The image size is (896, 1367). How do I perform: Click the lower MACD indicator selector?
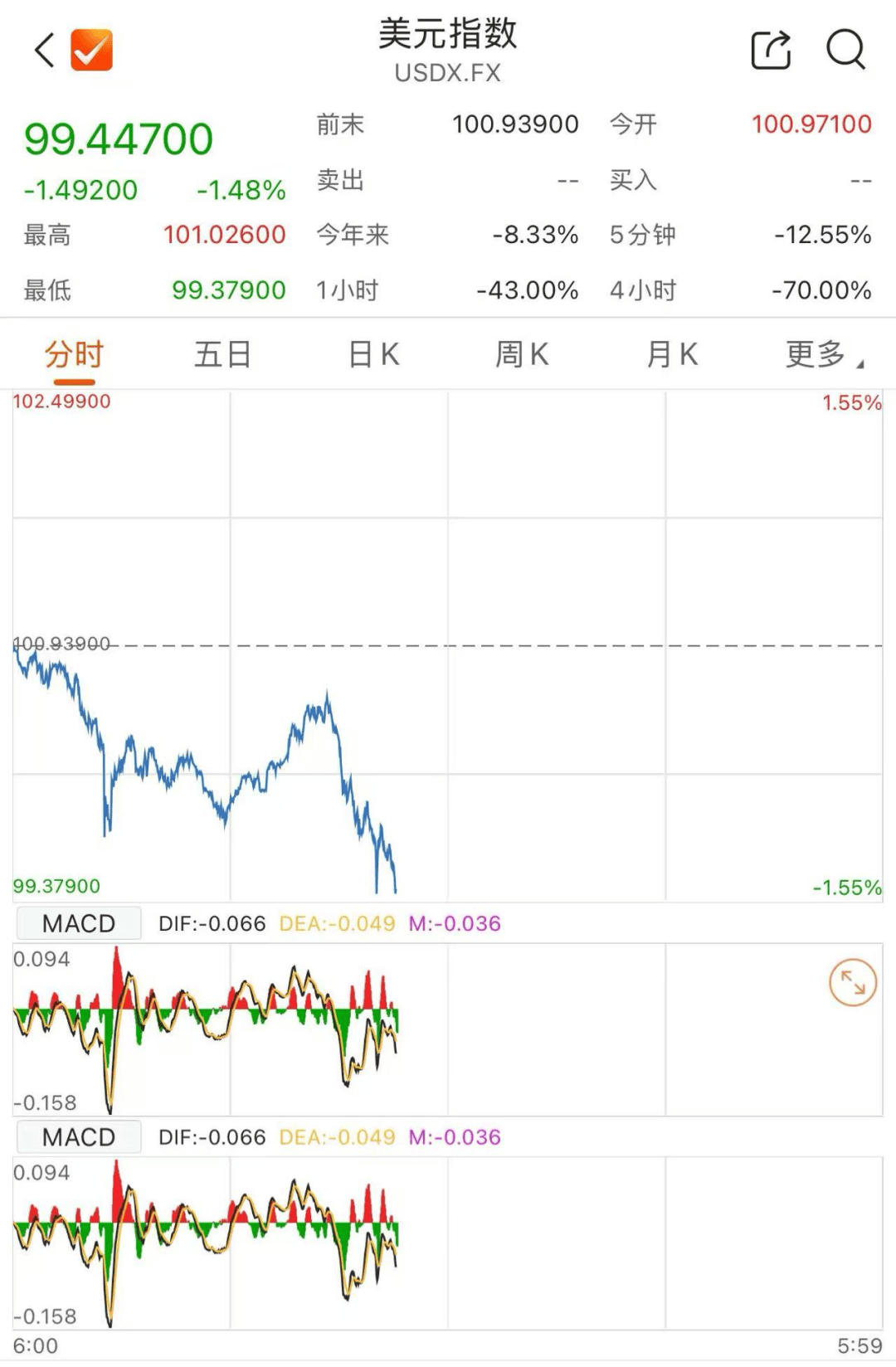78,1136
